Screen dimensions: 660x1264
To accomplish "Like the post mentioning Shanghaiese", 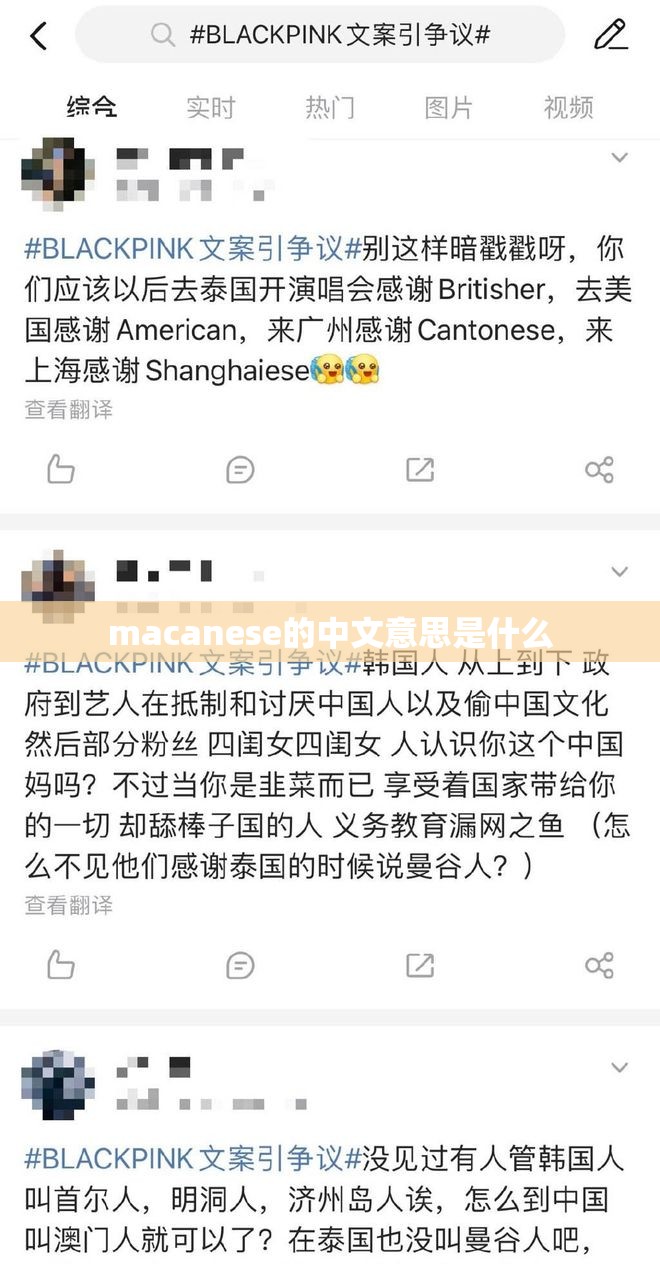I will 61,469.
